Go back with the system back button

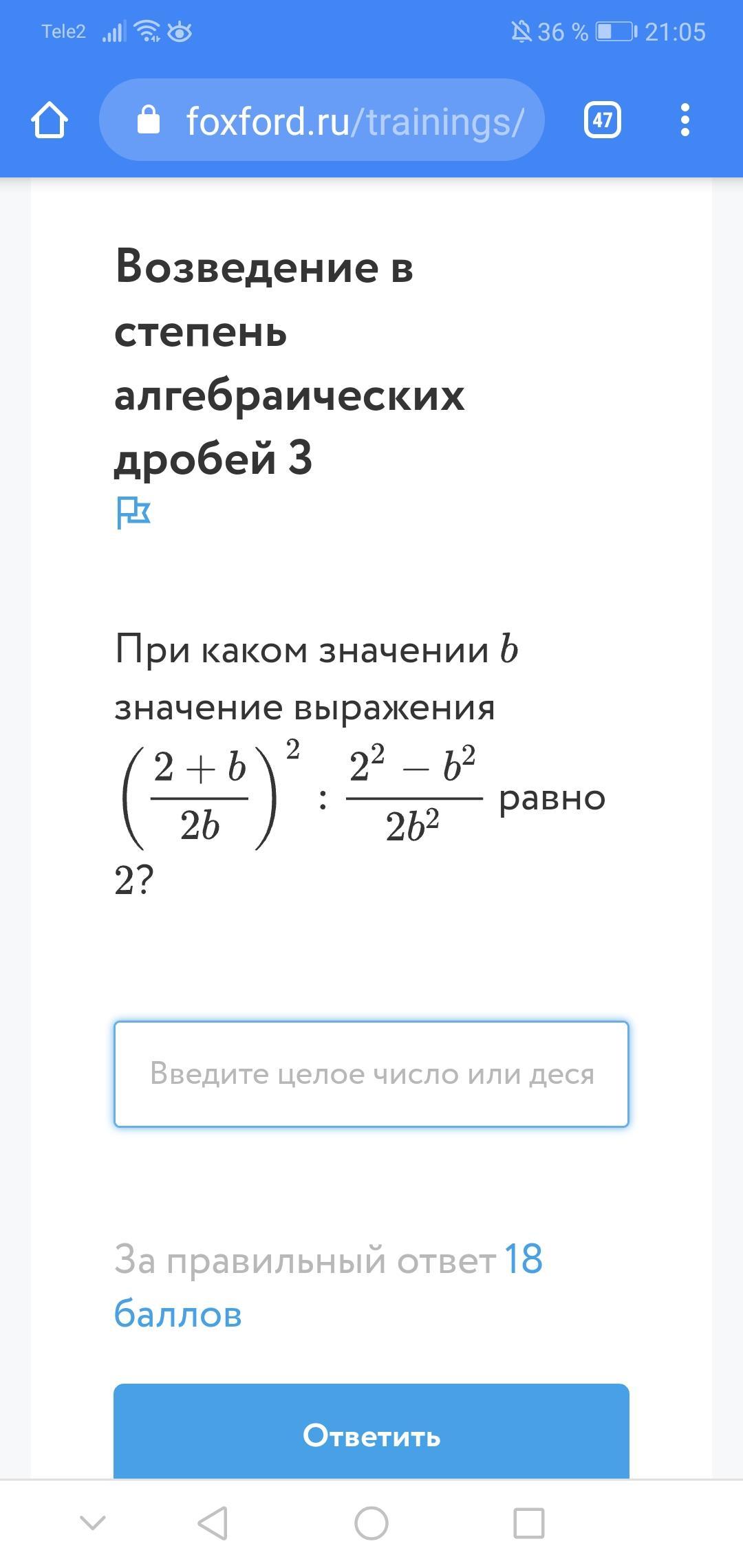(x=213, y=1523)
